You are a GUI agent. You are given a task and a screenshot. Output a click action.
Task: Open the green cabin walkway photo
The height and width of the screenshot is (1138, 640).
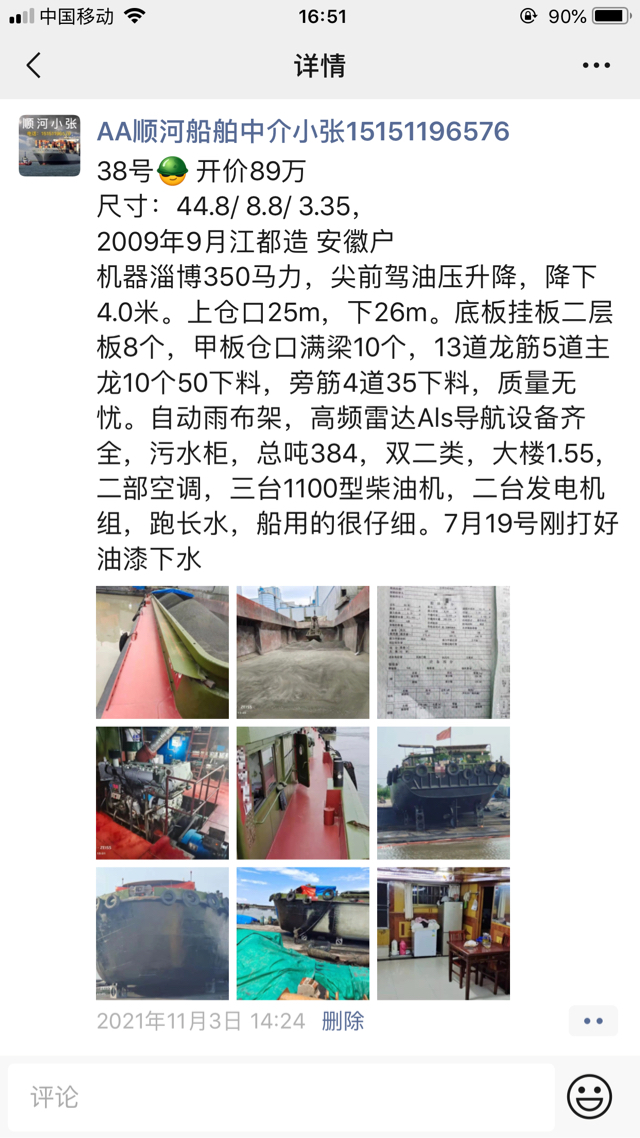[x=303, y=793]
